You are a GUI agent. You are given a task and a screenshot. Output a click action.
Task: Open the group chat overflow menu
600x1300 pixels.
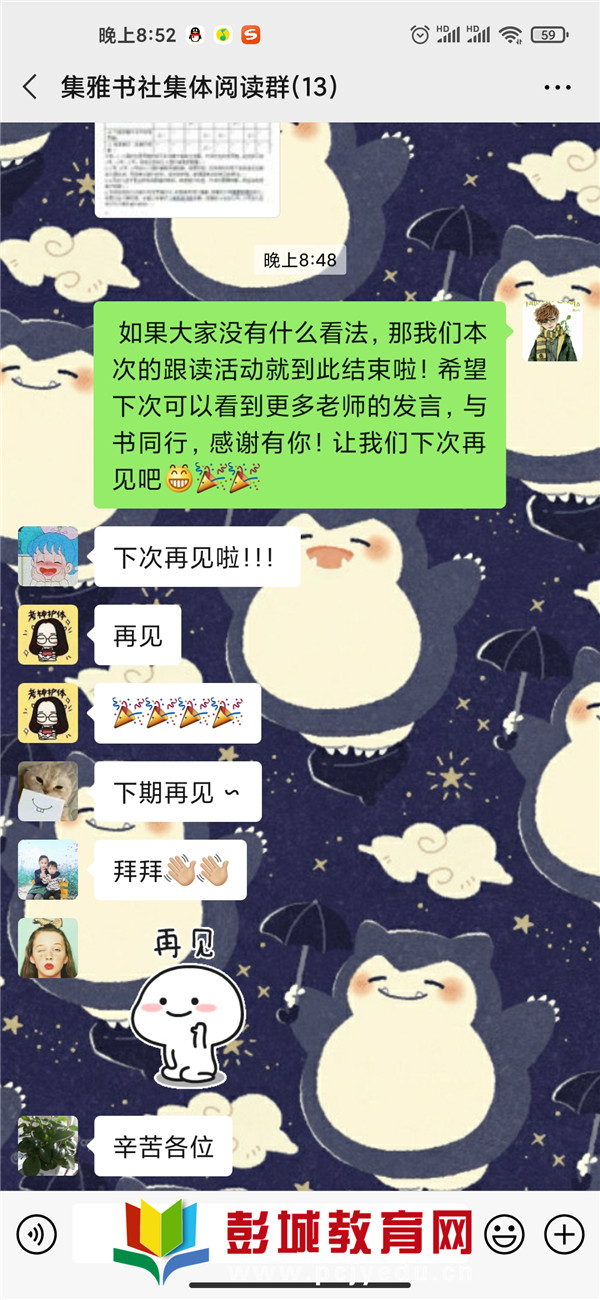[557, 88]
